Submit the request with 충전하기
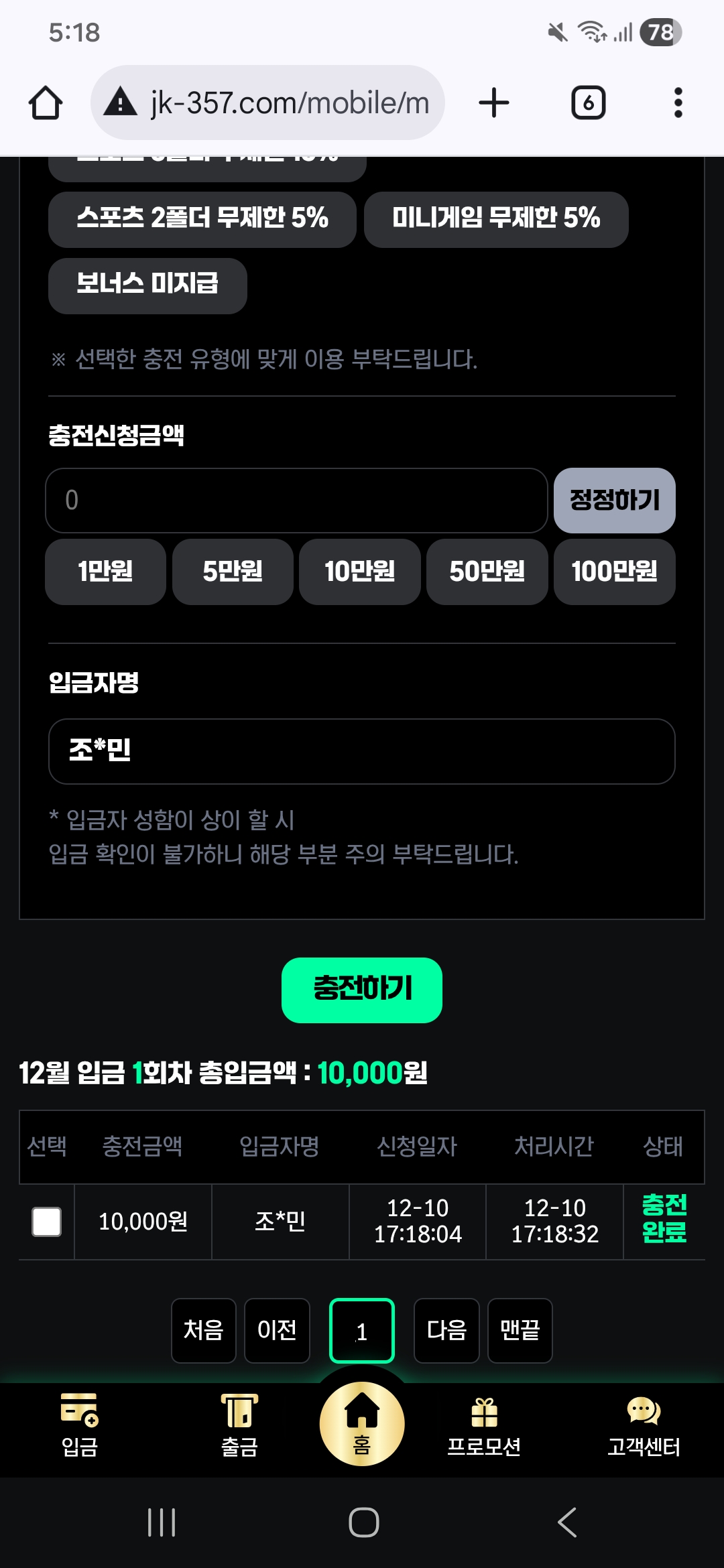Viewport: 724px width, 1568px height. [x=362, y=990]
